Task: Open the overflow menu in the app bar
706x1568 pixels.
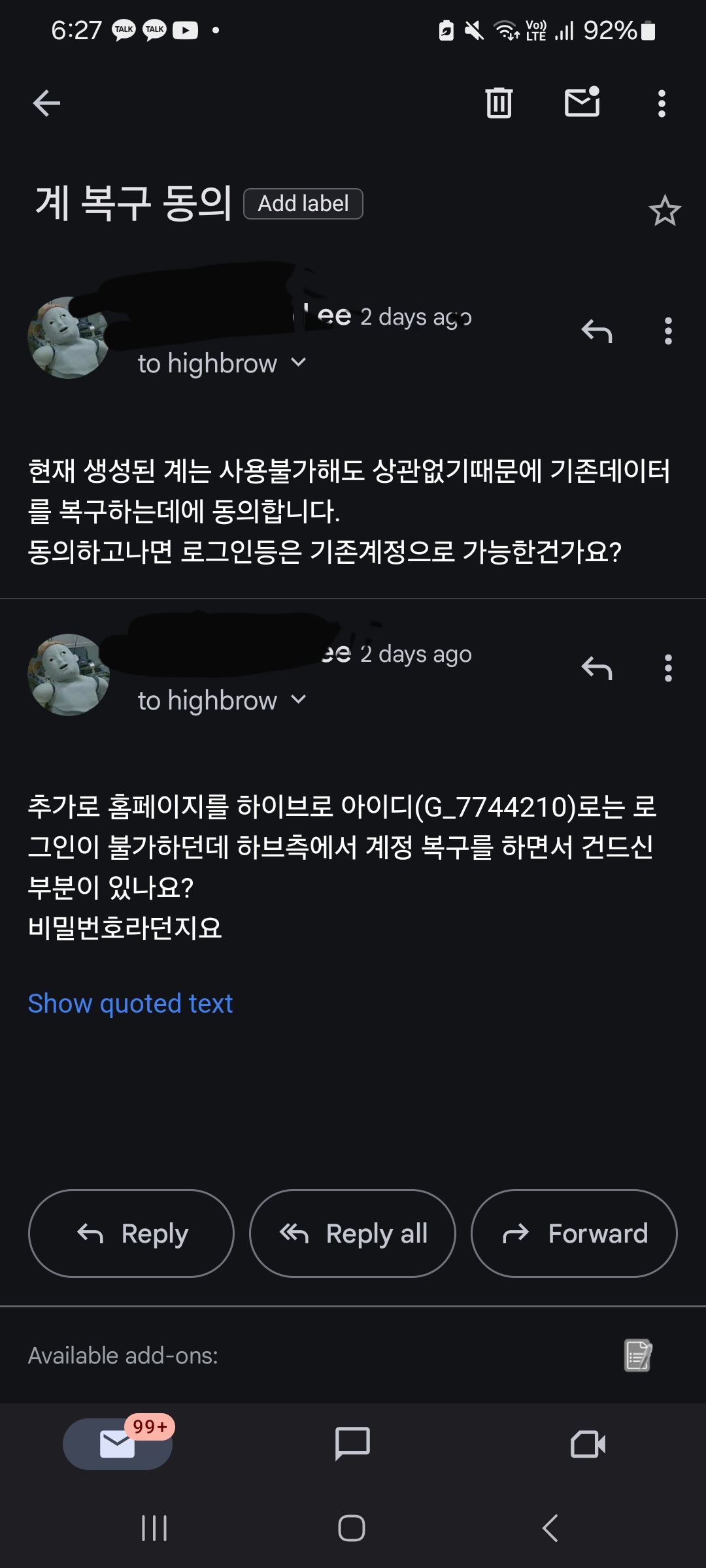Action: click(x=662, y=103)
